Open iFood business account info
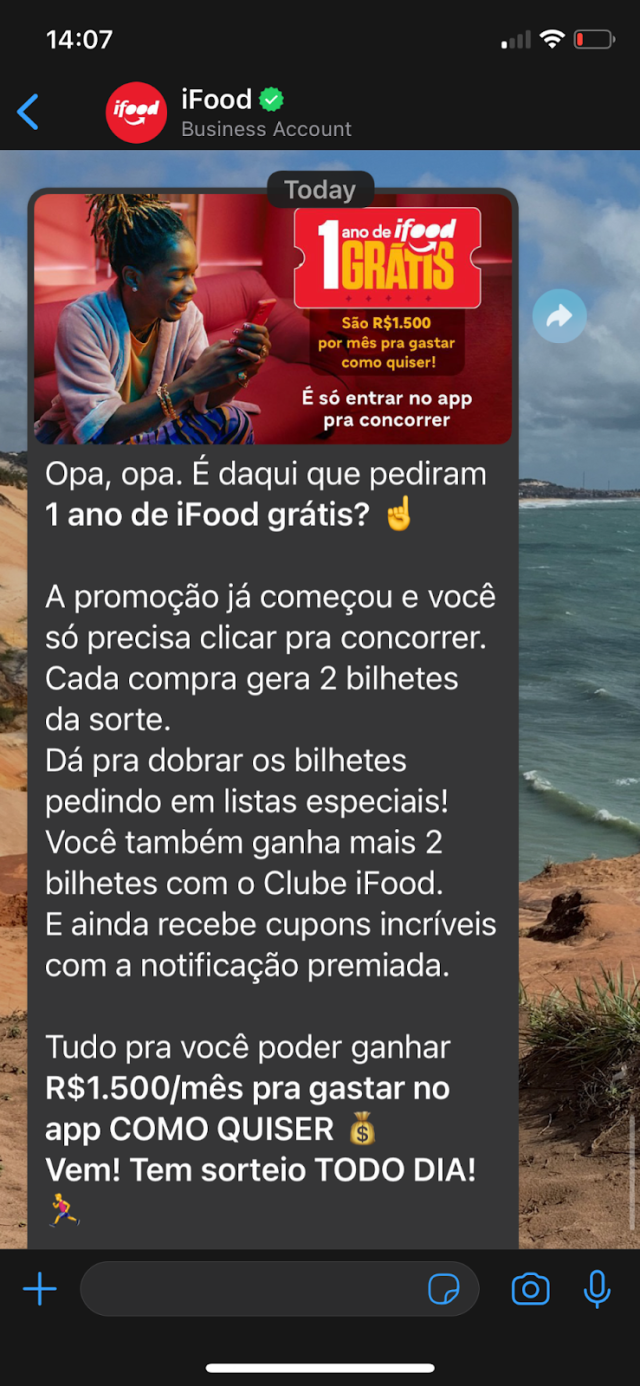The width and height of the screenshot is (640, 1386). [265, 112]
